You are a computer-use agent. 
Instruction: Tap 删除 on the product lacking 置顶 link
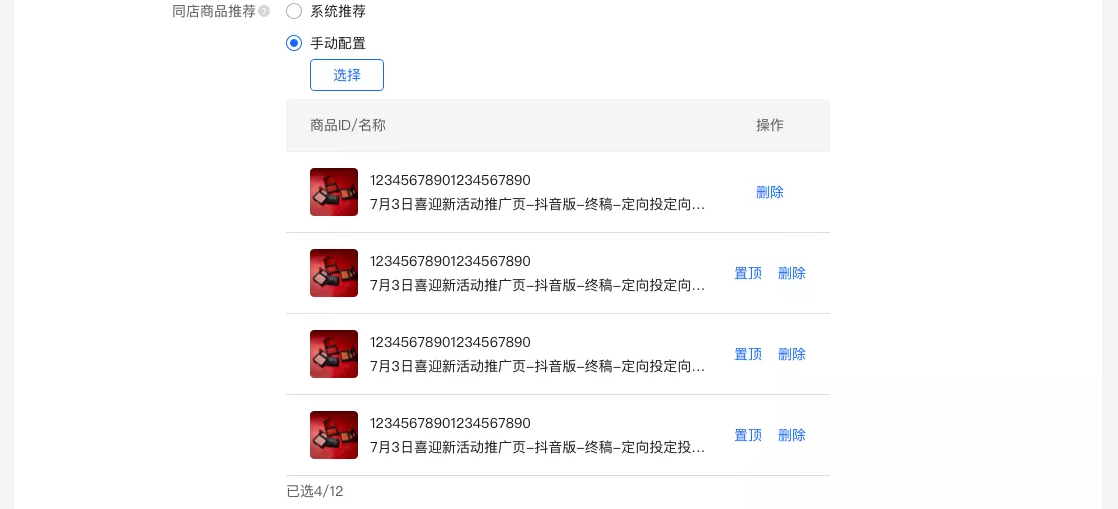coord(770,192)
